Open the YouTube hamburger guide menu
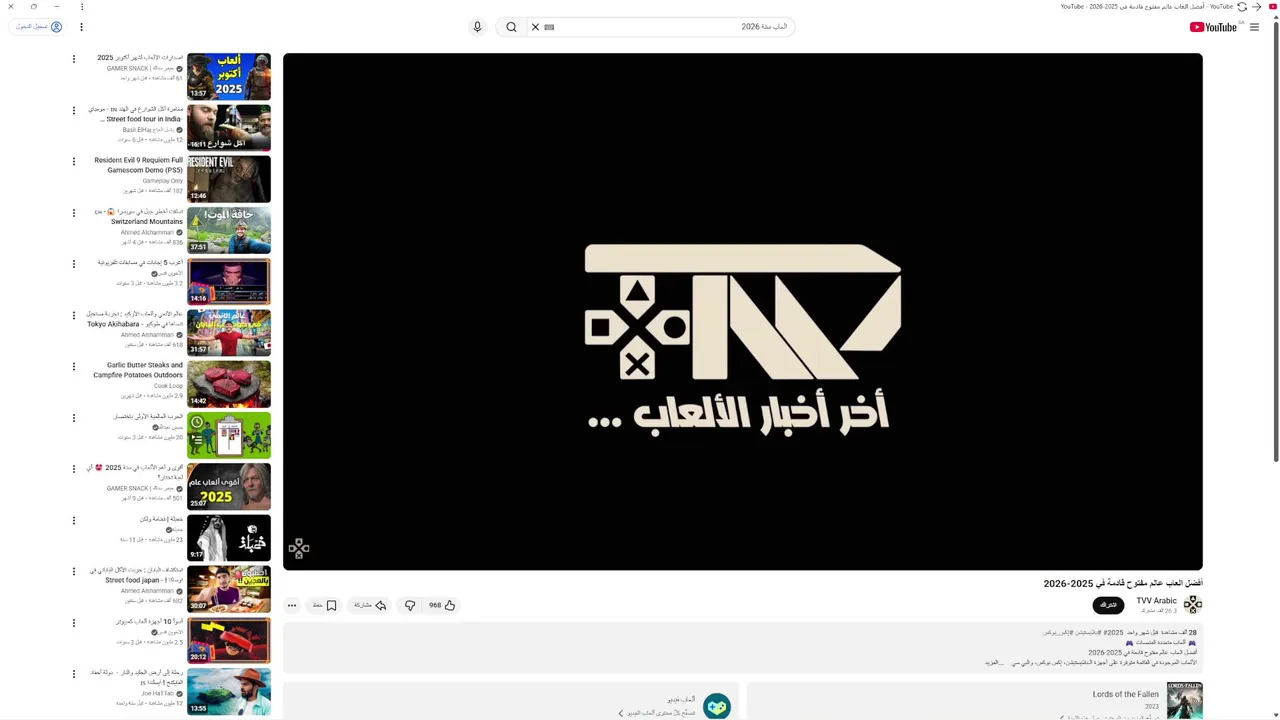 (1254, 27)
